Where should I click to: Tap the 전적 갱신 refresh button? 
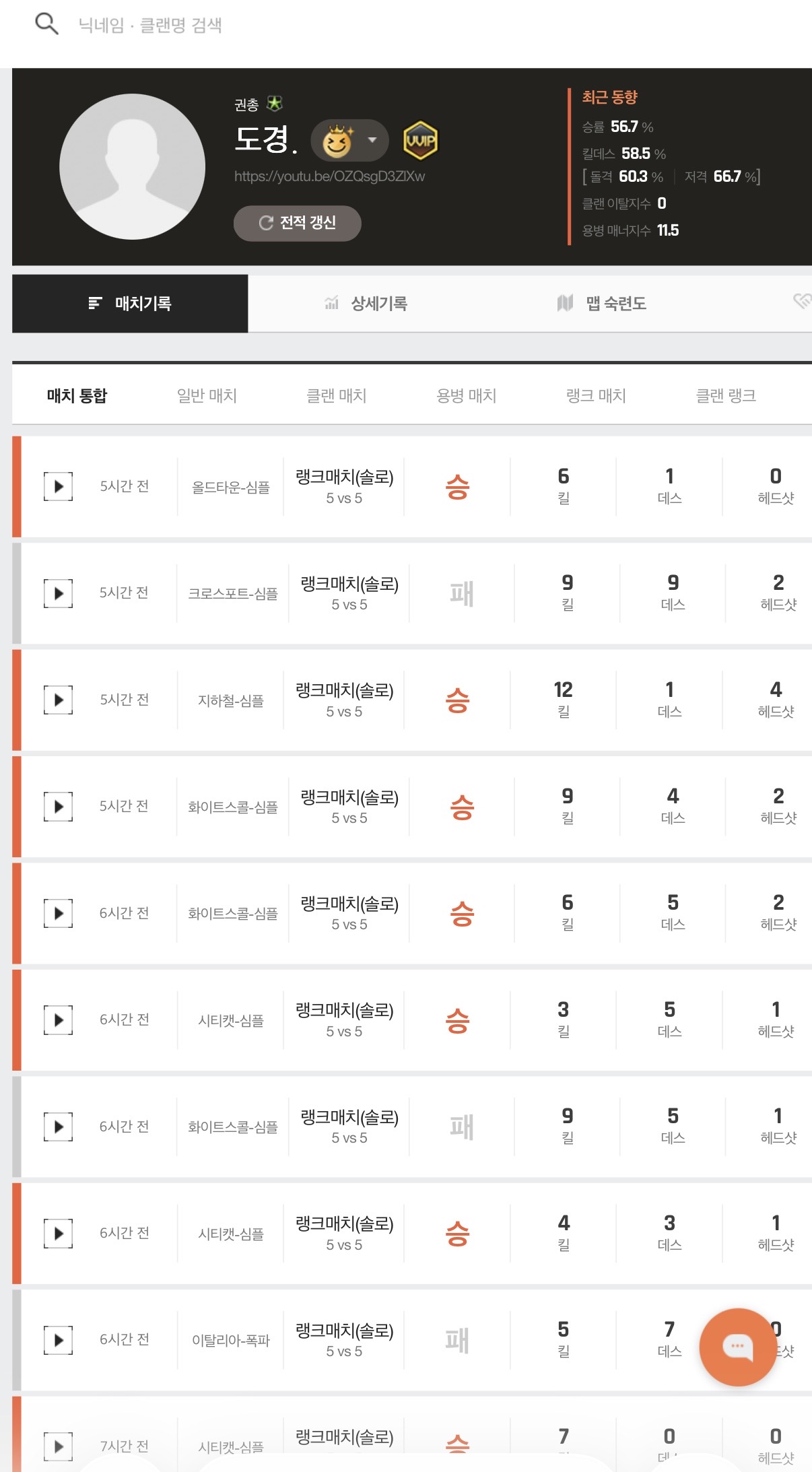coord(298,223)
